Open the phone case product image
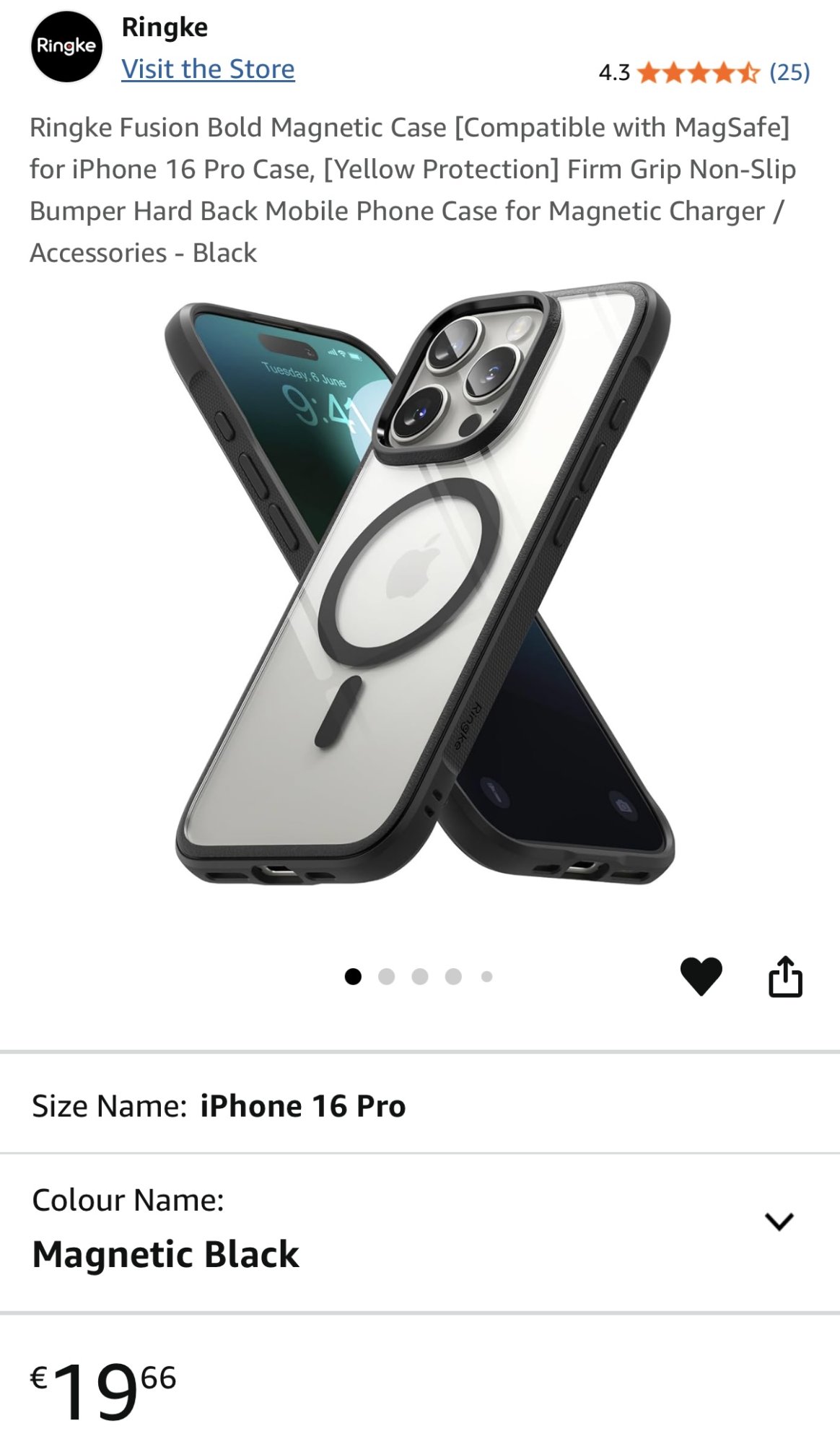This screenshot has height=1444, width=840. [420, 585]
